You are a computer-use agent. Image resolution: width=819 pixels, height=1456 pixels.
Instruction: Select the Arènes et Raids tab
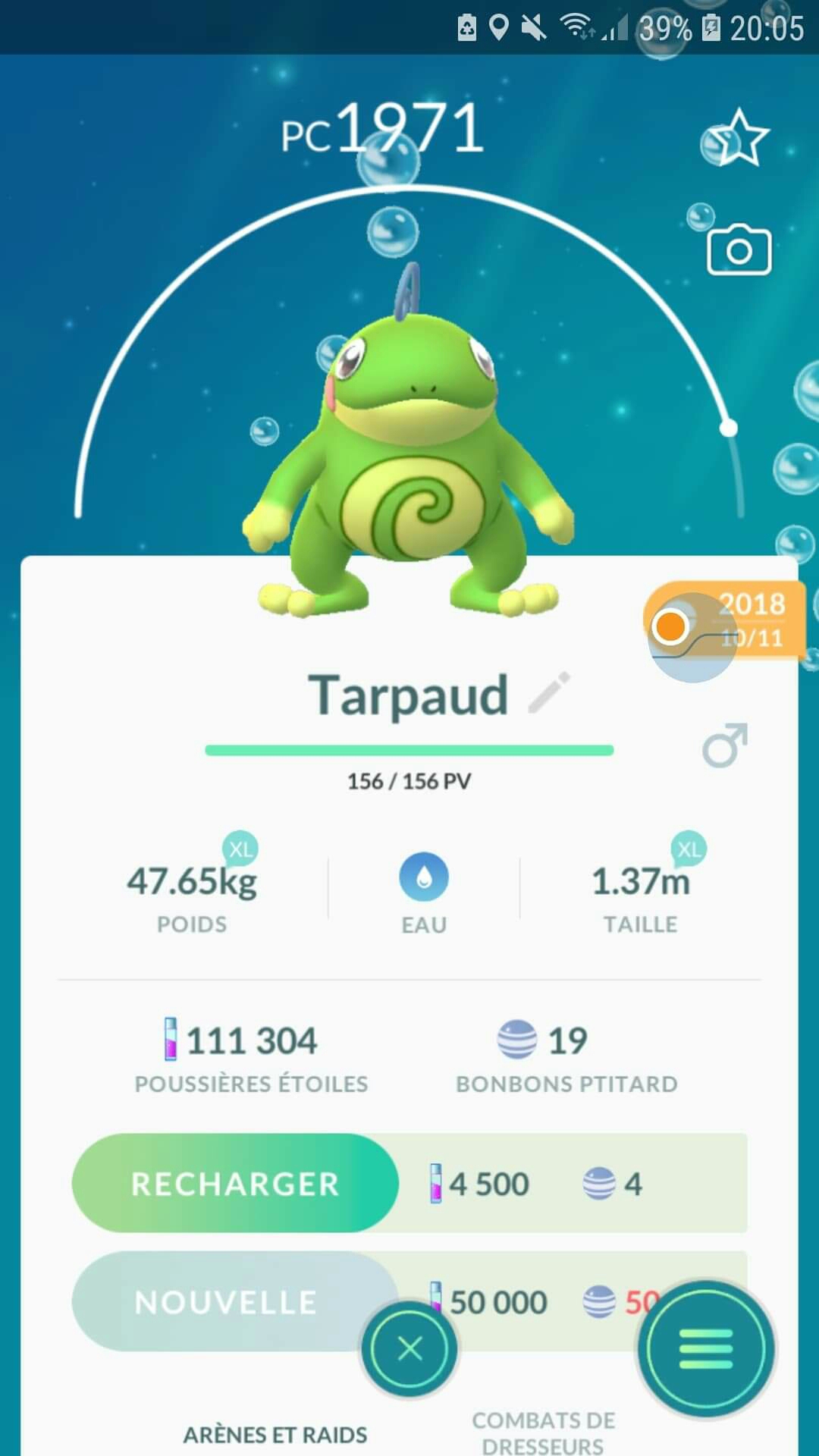pyautogui.click(x=275, y=1435)
